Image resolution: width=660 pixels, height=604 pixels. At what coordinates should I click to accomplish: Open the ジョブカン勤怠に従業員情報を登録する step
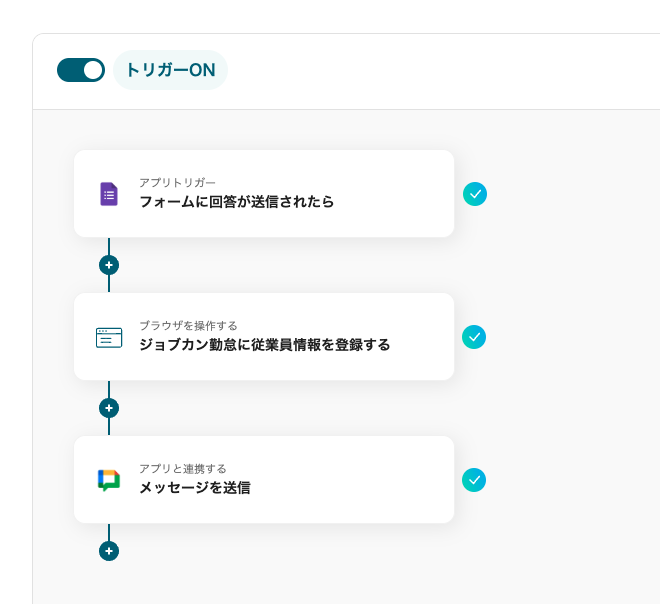pyautogui.click(x=264, y=337)
